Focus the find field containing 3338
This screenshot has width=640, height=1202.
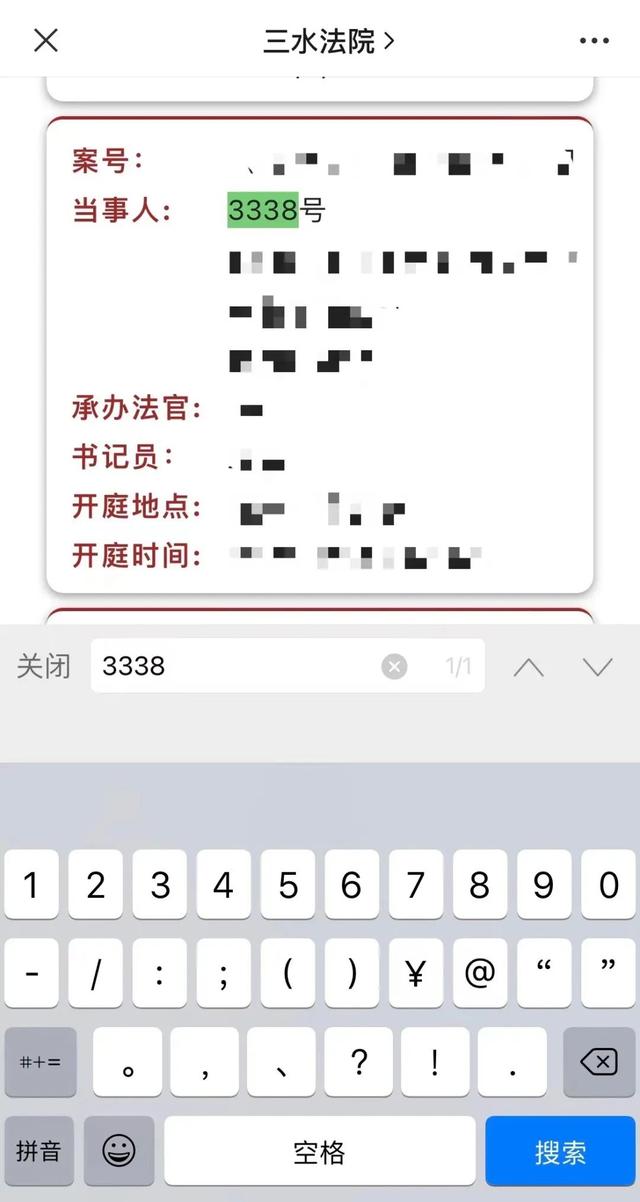coord(288,666)
